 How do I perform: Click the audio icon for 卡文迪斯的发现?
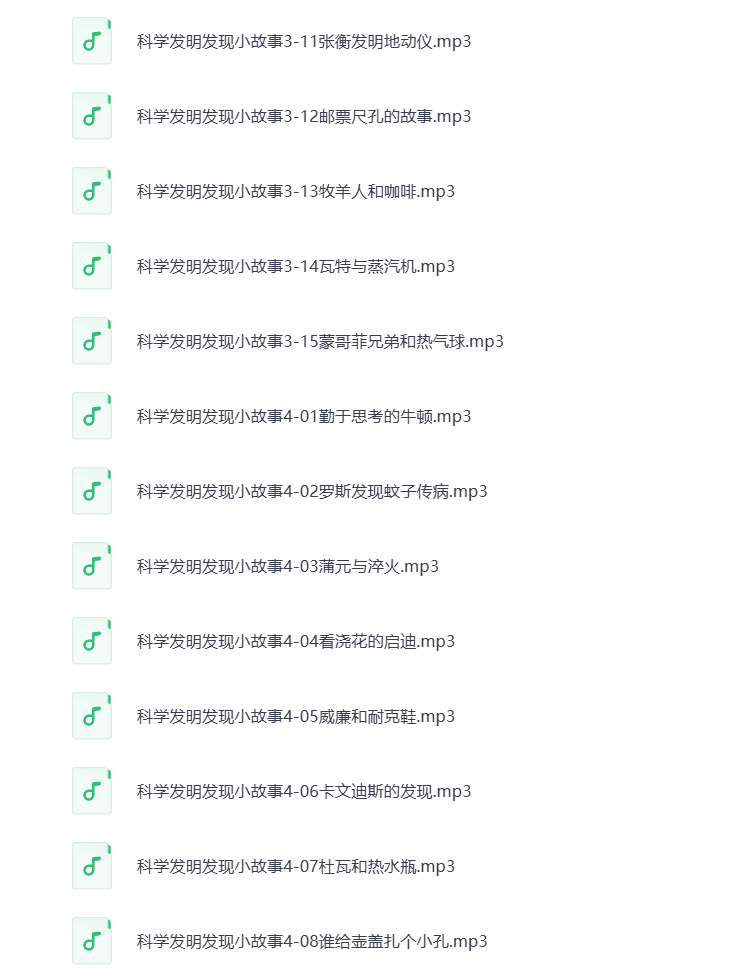[91, 790]
